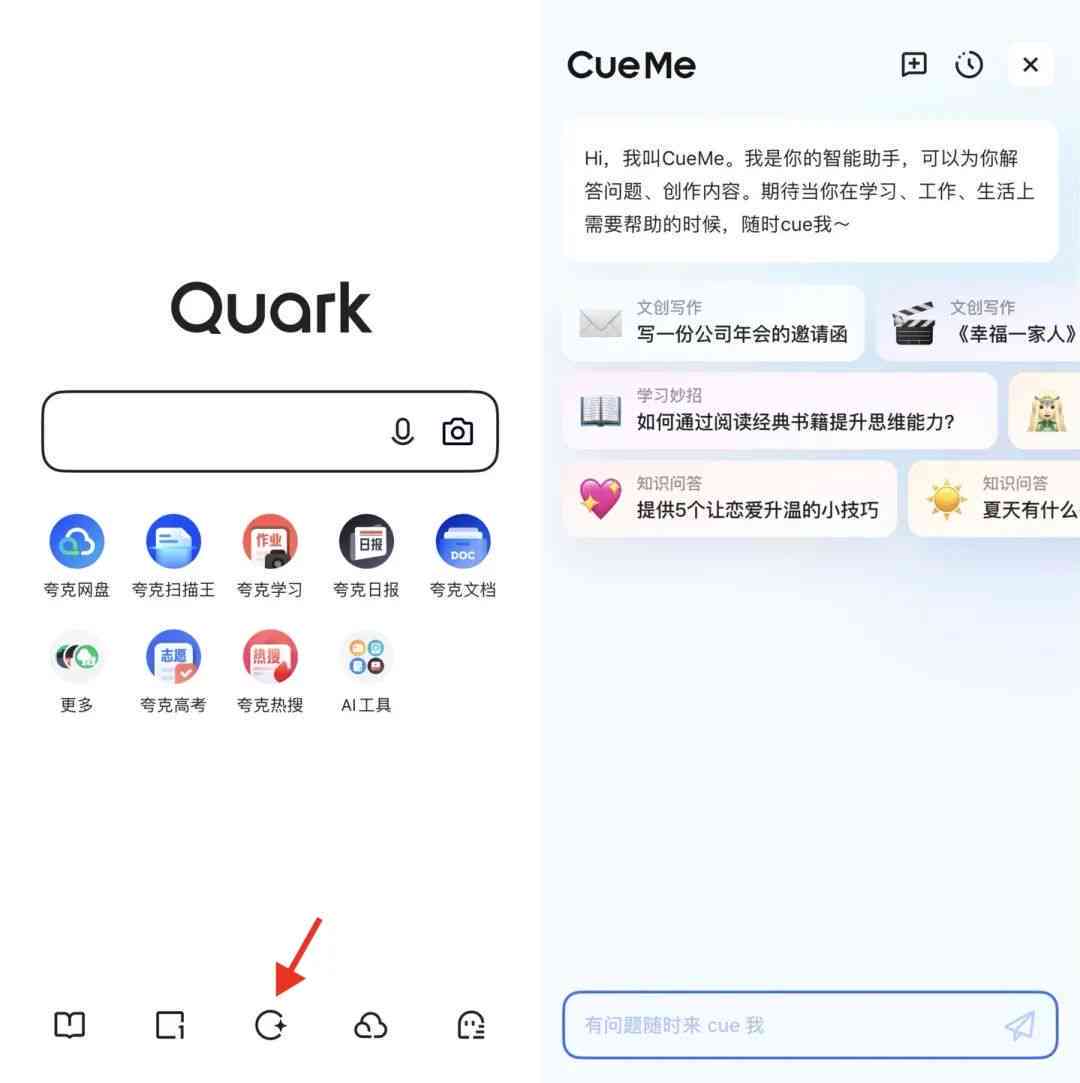Launch 夸克学习 shortcut

[x=270, y=542]
